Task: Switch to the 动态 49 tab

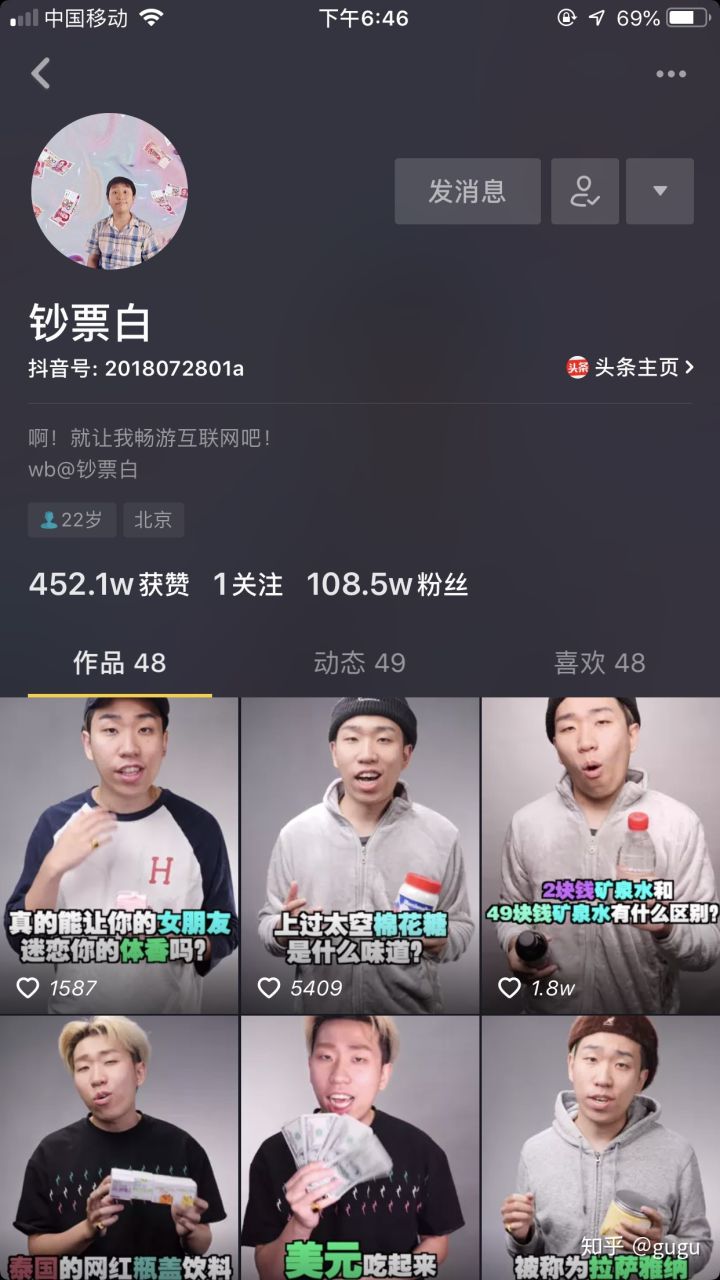Action: (359, 662)
